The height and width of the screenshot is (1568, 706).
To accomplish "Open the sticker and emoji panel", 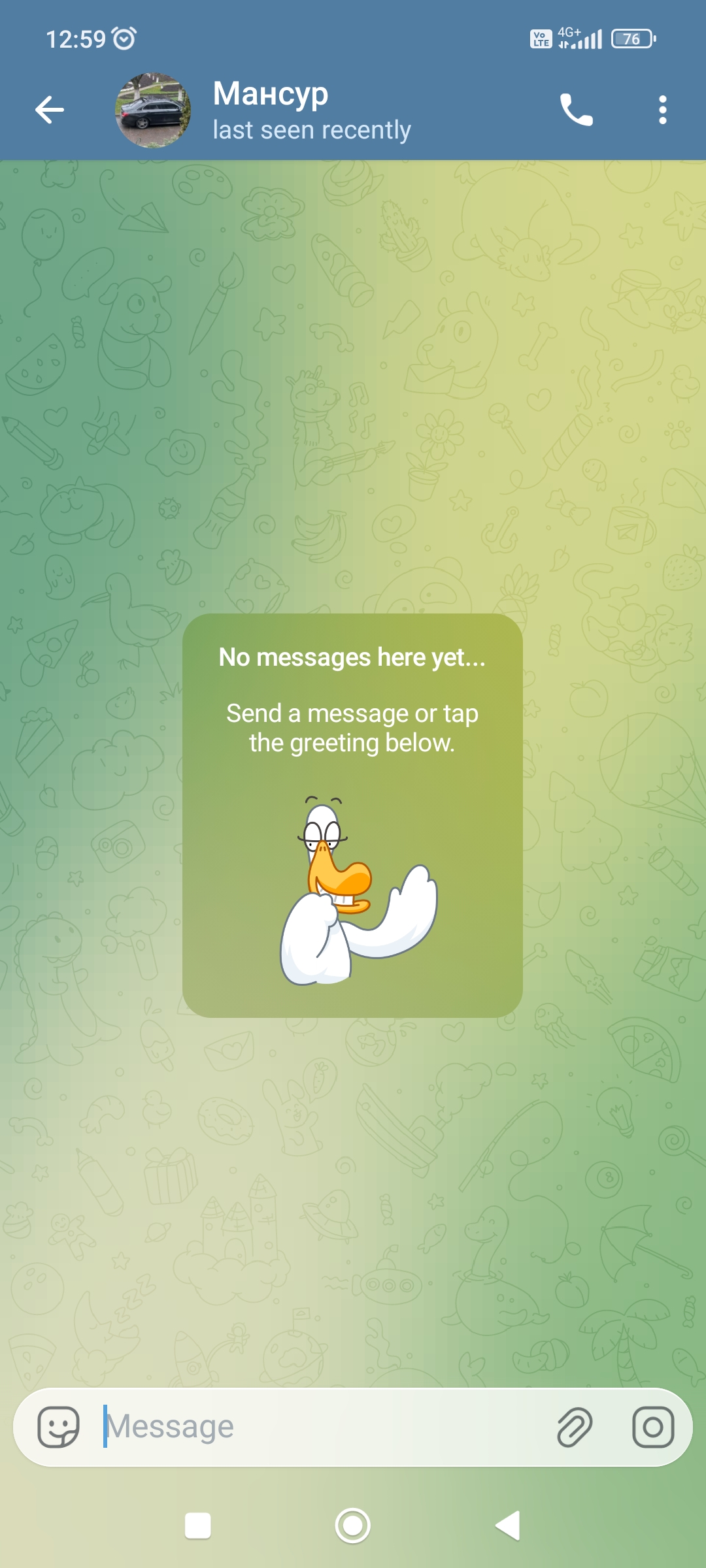I will click(x=59, y=1427).
